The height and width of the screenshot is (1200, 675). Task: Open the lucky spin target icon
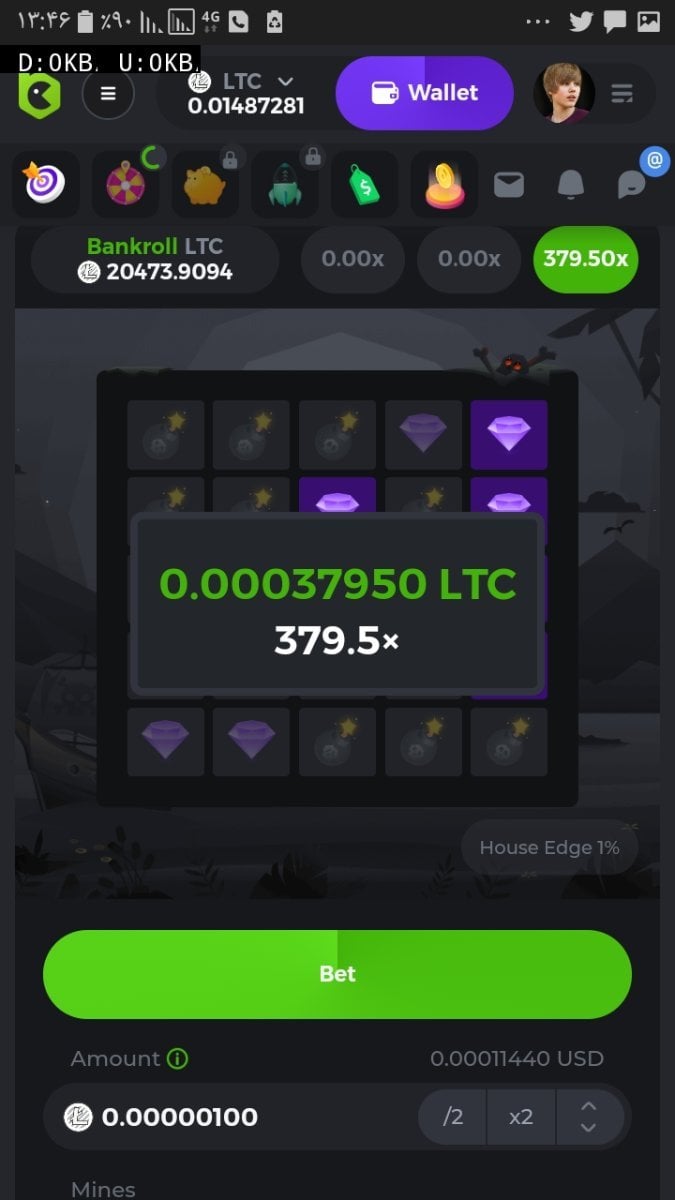click(45, 184)
